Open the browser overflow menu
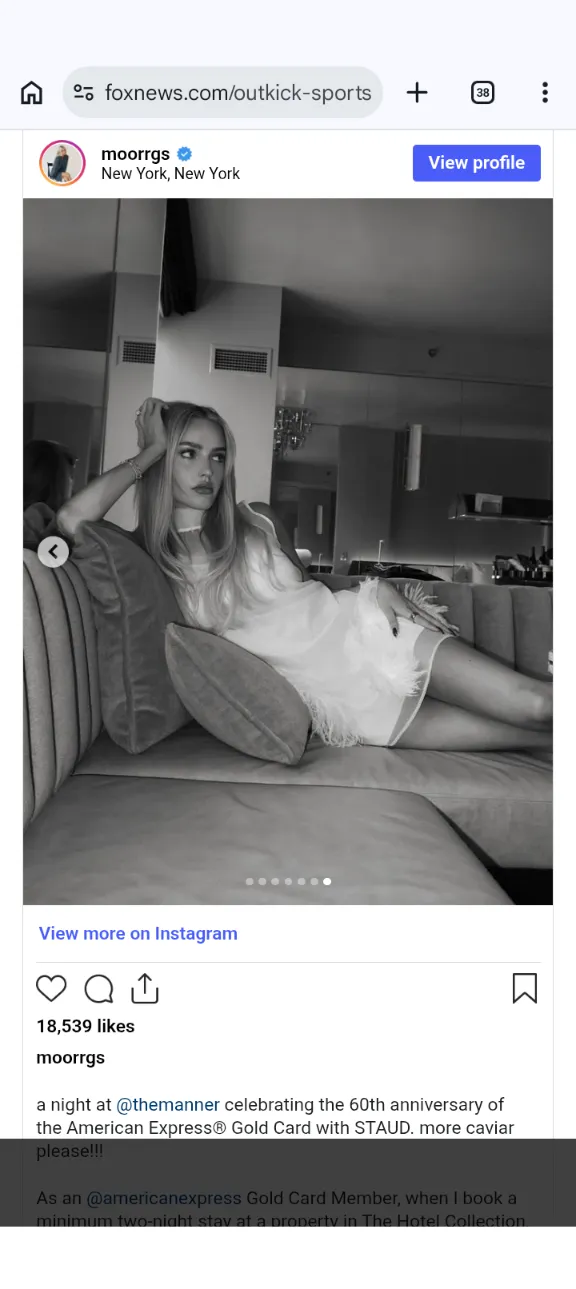576x1289 pixels. pos(545,93)
